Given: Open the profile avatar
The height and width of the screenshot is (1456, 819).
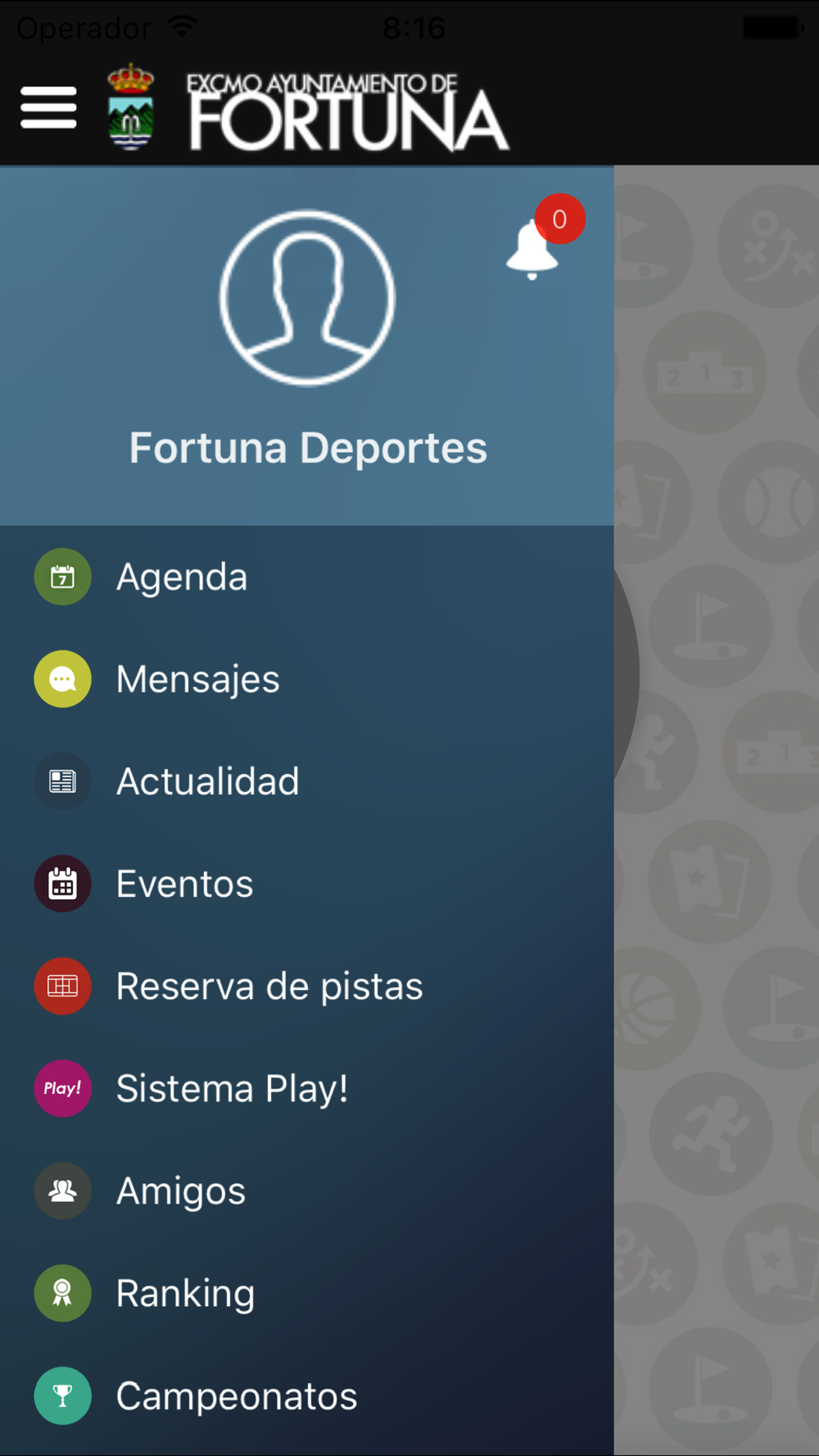Looking at the screenshot, I should click(x=307, y=298).
